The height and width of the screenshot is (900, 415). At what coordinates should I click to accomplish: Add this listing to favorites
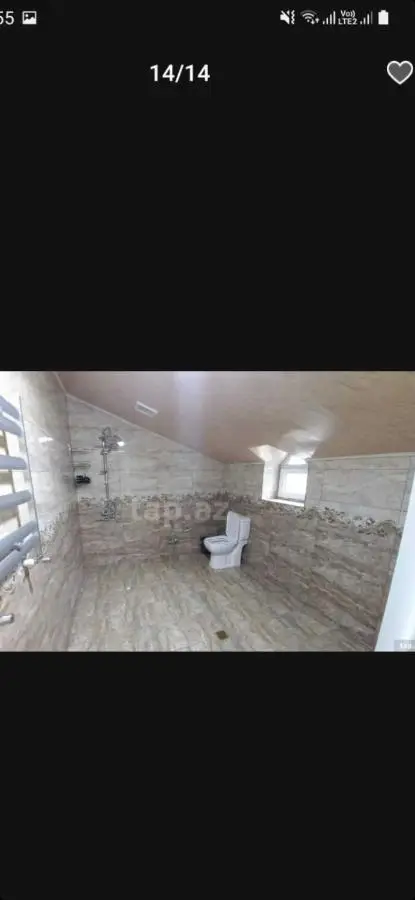coord(400,73)
